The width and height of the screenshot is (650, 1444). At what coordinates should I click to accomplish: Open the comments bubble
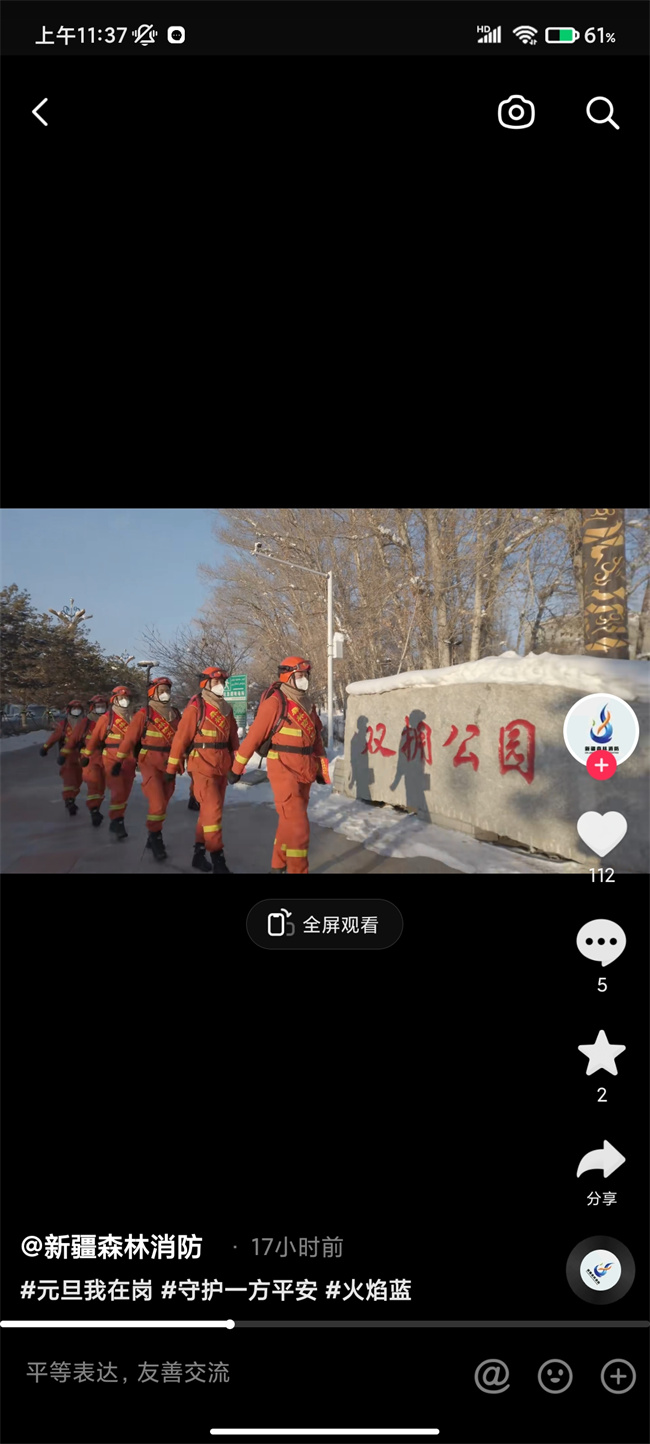point(602,943)
